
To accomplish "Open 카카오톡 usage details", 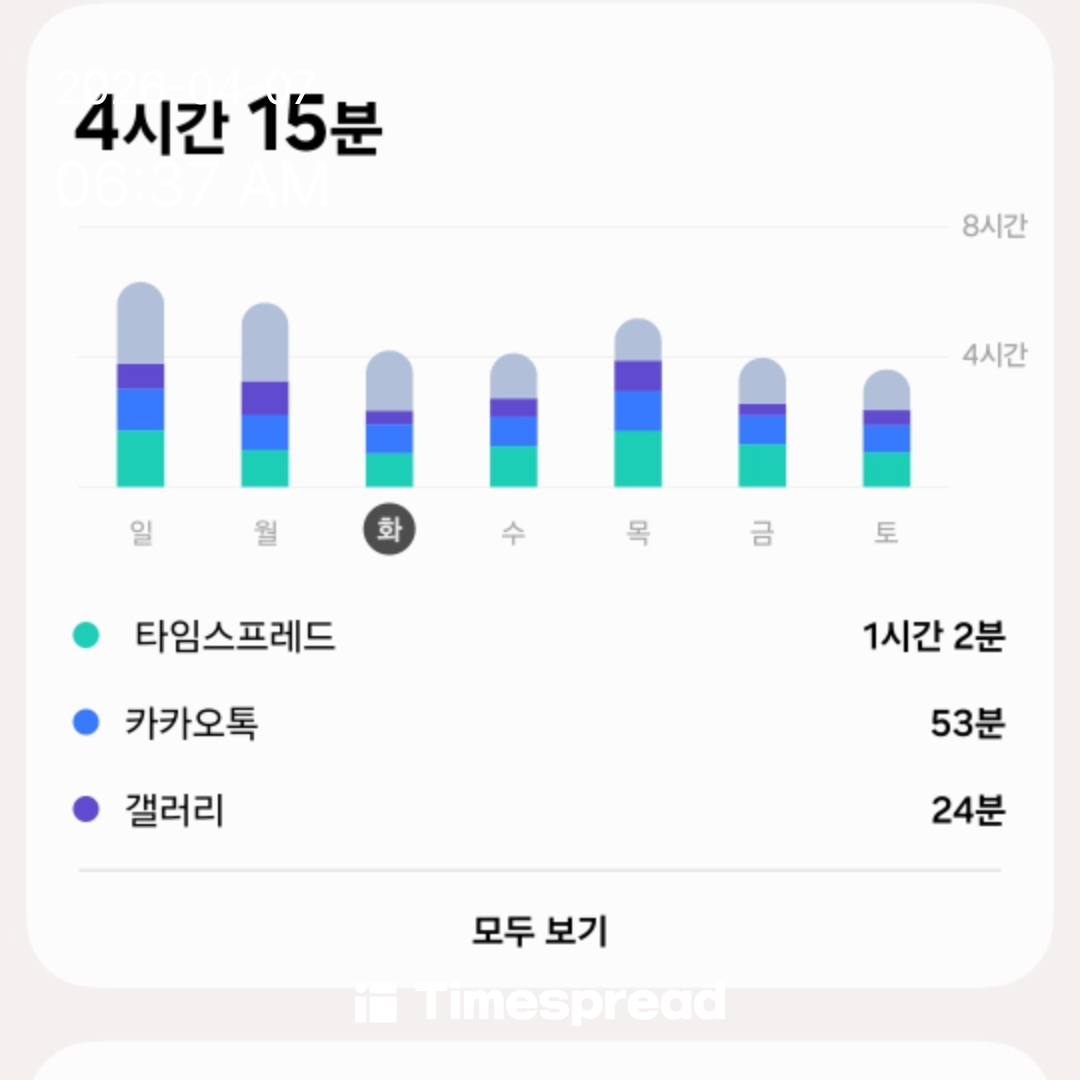I will 539,722.
